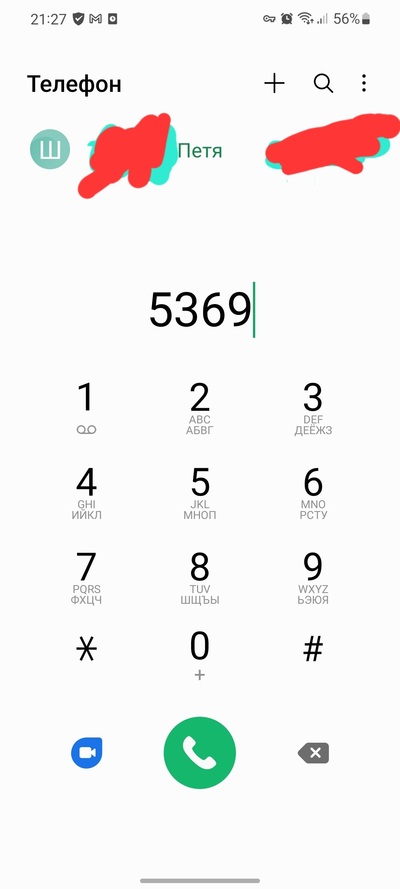The width and height of the screenshot is (400, 889).
Task: Add a new contact with the plus icon
Action: pyautogui.click(x=274, y=84)
